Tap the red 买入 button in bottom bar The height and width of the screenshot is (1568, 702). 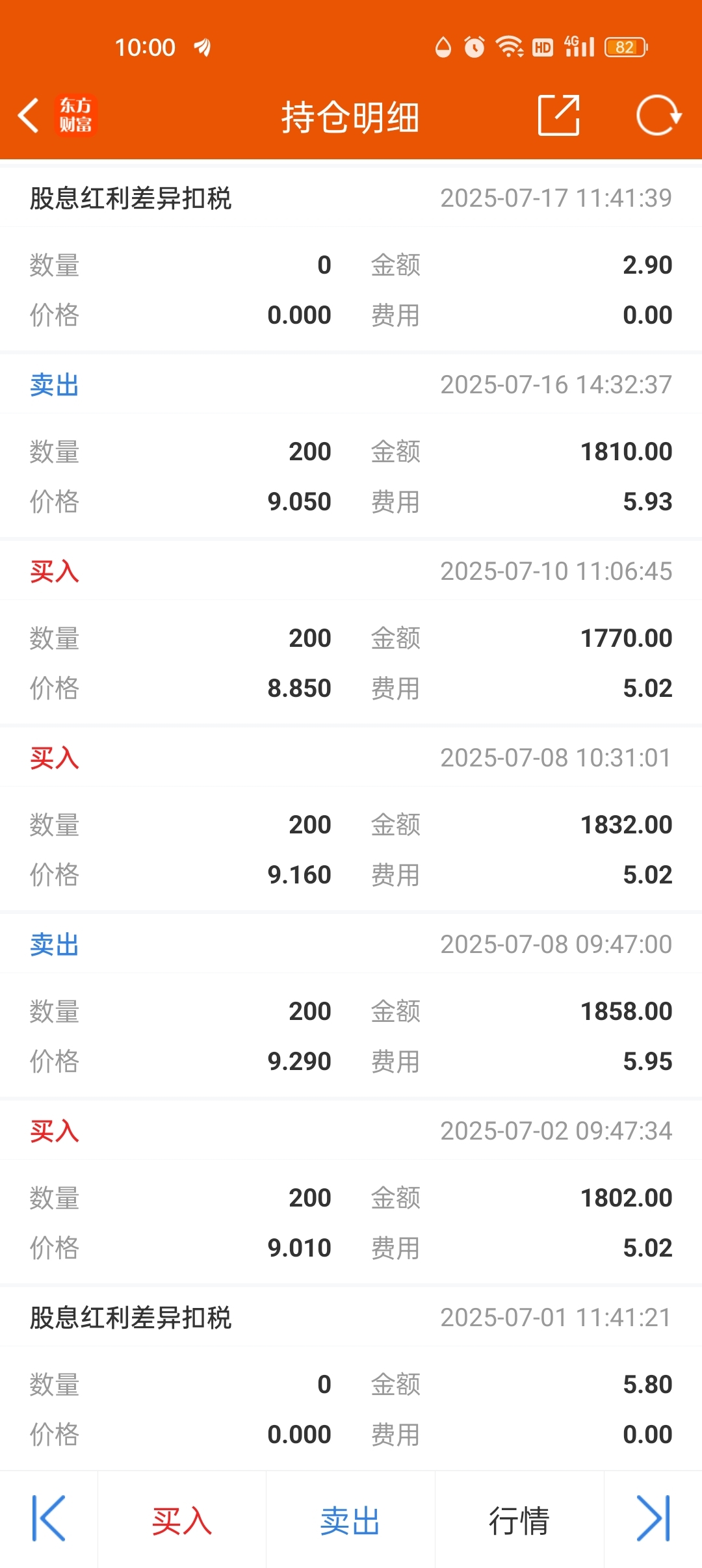click(182, 1521)
